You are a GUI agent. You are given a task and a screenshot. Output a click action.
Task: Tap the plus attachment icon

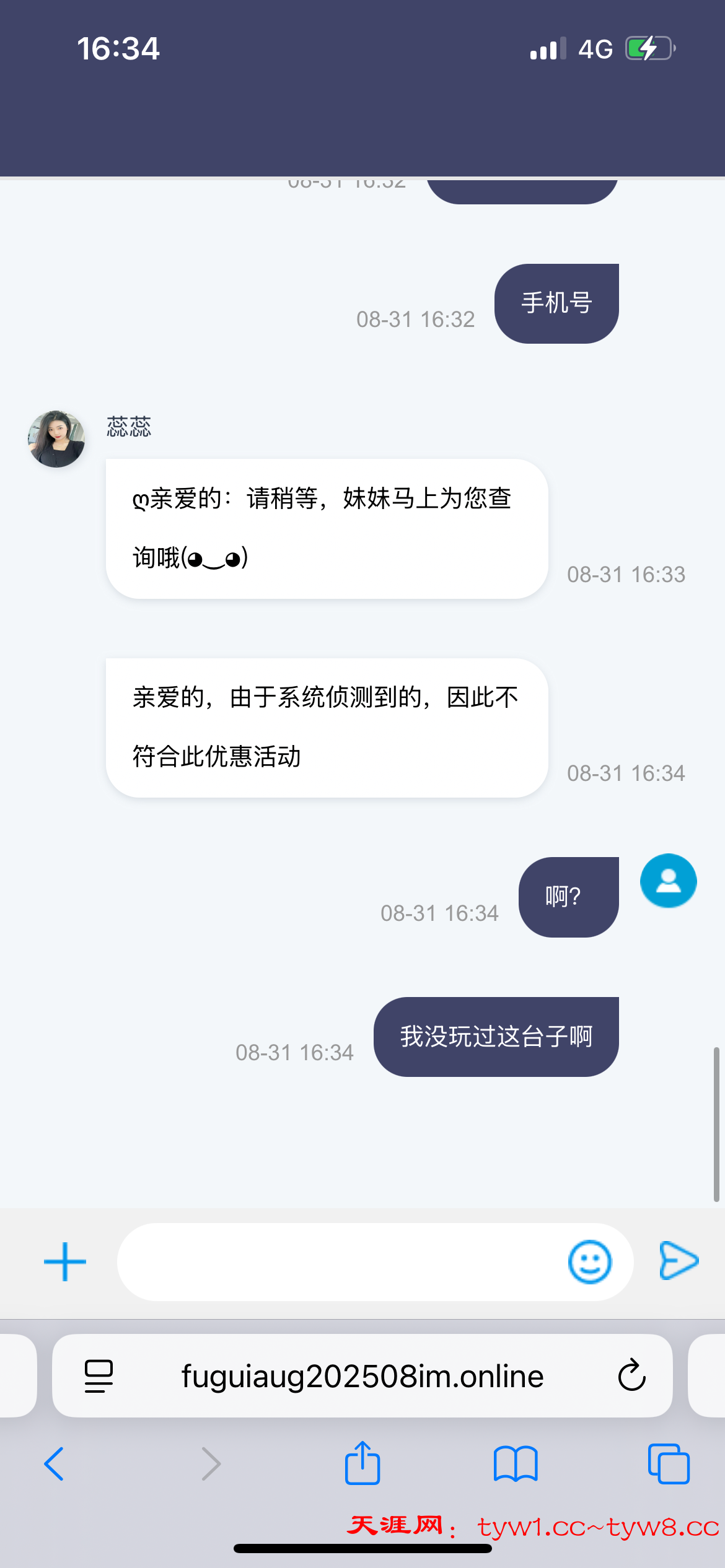(x=65, y=1261)
